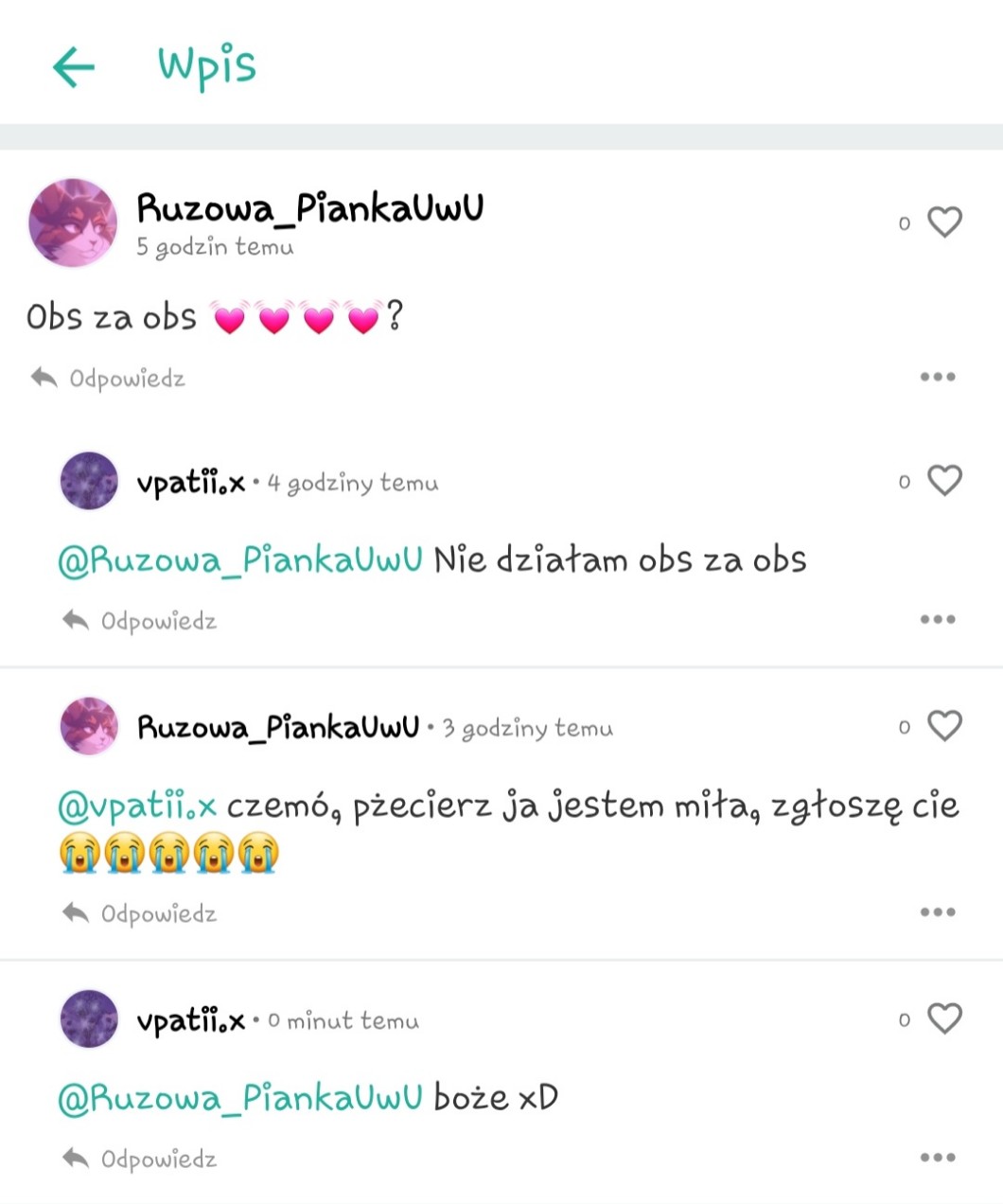This screenshot has height=1204, width=1003.
Task: Open overflow menu on "Nie działam obs za obs"
Action: pyautogui.click(x=937, y=620)
